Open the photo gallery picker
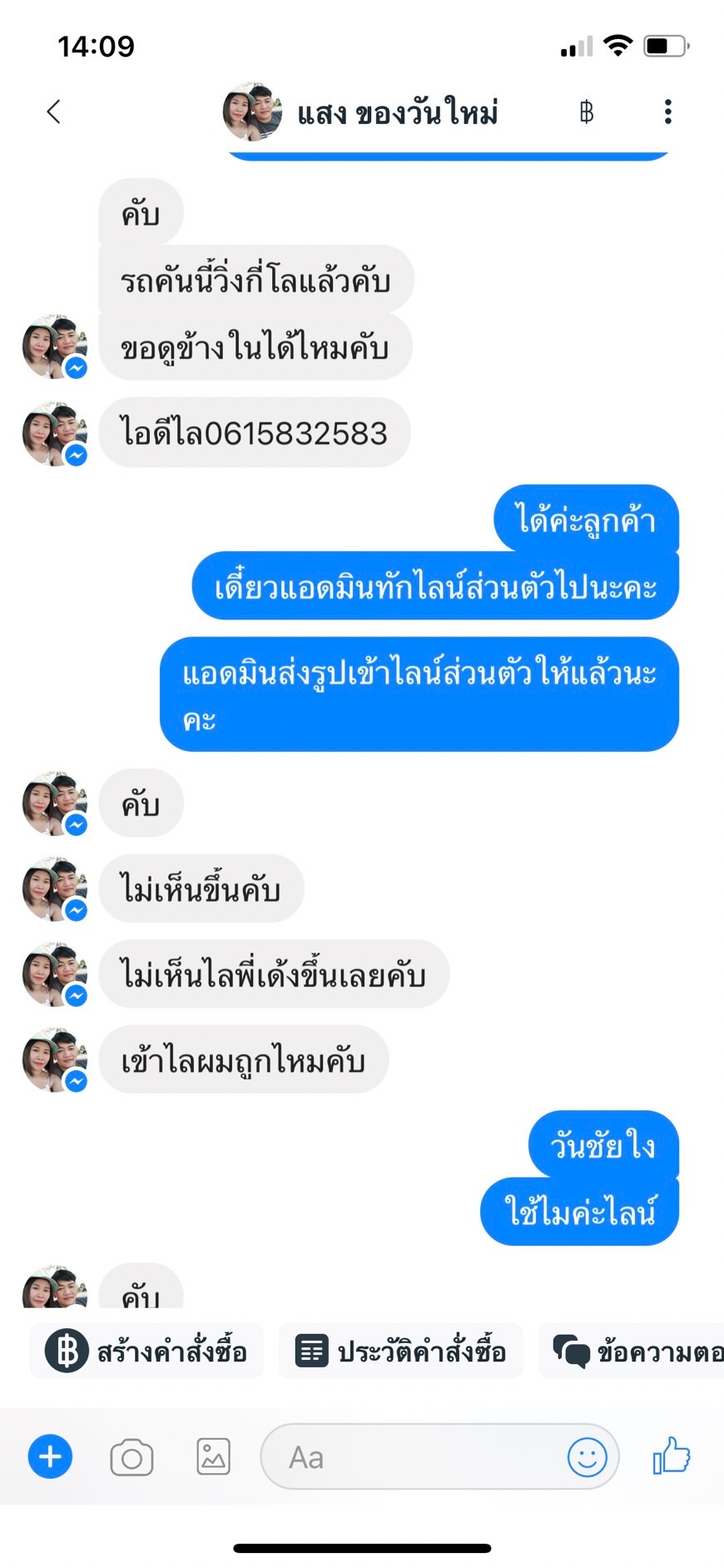Viewport: 724px width, 1568px height. pos(213,1456)
